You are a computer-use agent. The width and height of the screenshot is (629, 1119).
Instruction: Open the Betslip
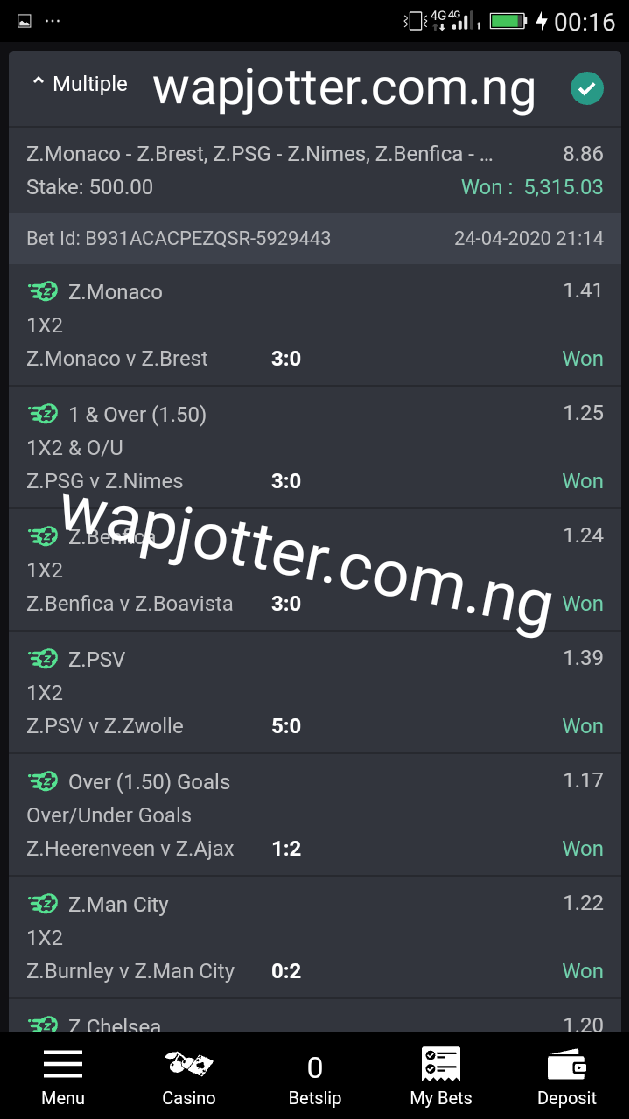[x=315, y=1076]
